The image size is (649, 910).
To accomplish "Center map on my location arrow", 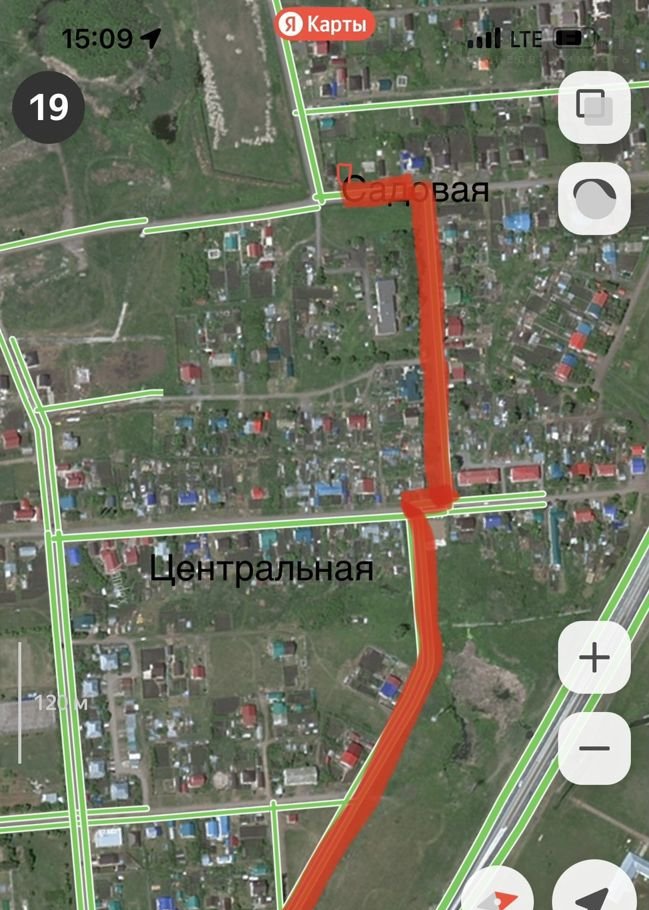I will pos(597,890).
